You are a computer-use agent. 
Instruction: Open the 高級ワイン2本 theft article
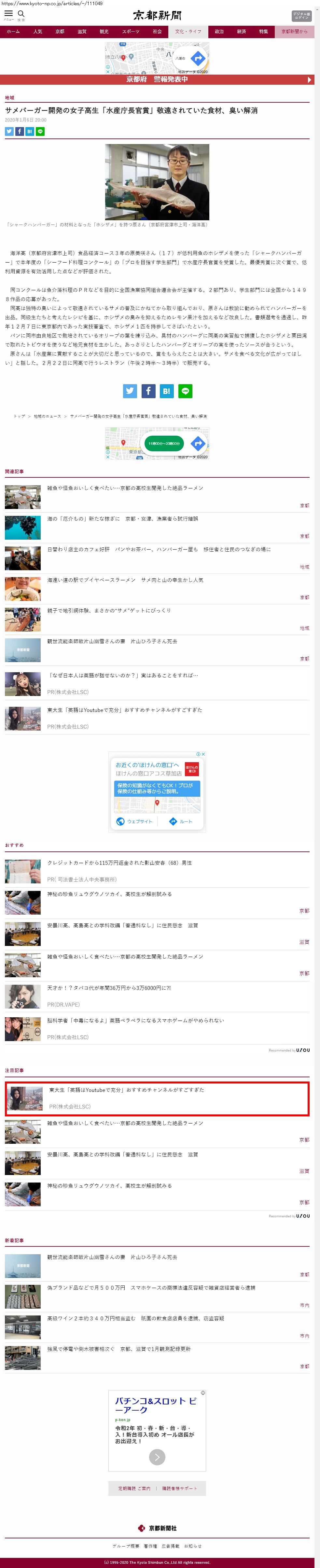coord(135,1318)
